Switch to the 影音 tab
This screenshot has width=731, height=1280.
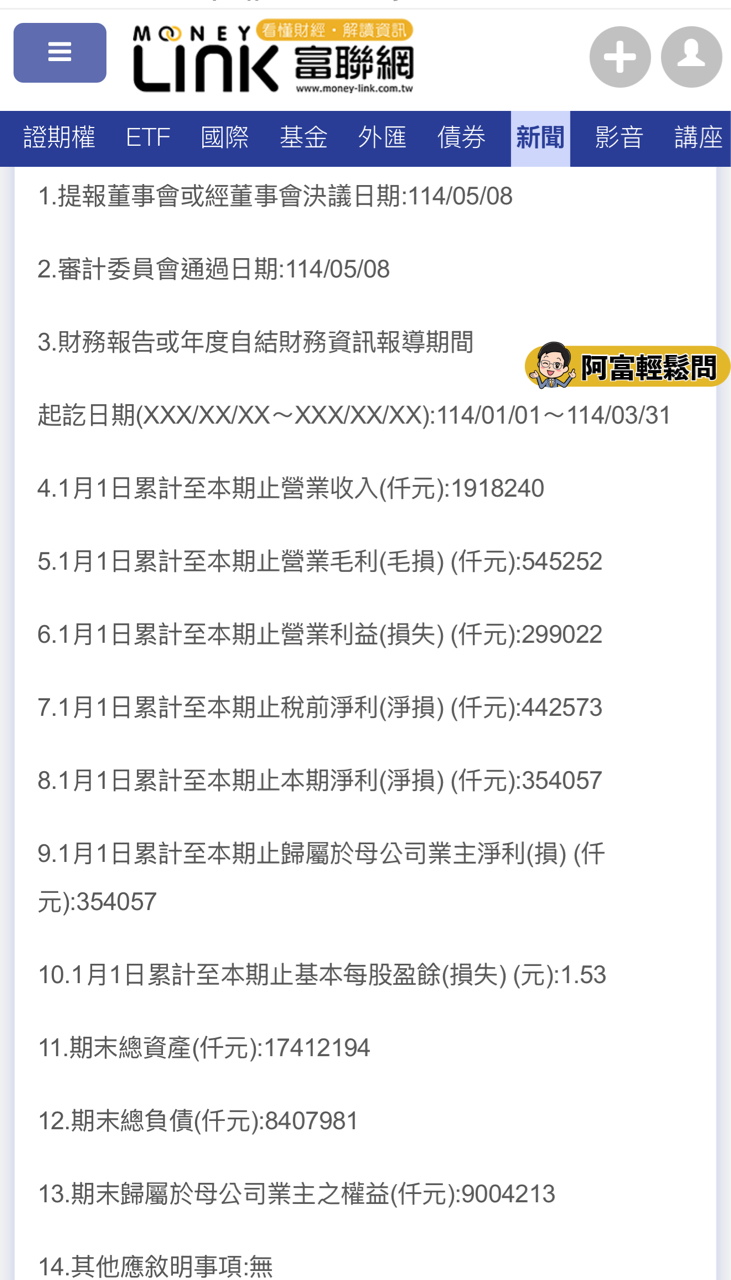click(x=619, y=138)
